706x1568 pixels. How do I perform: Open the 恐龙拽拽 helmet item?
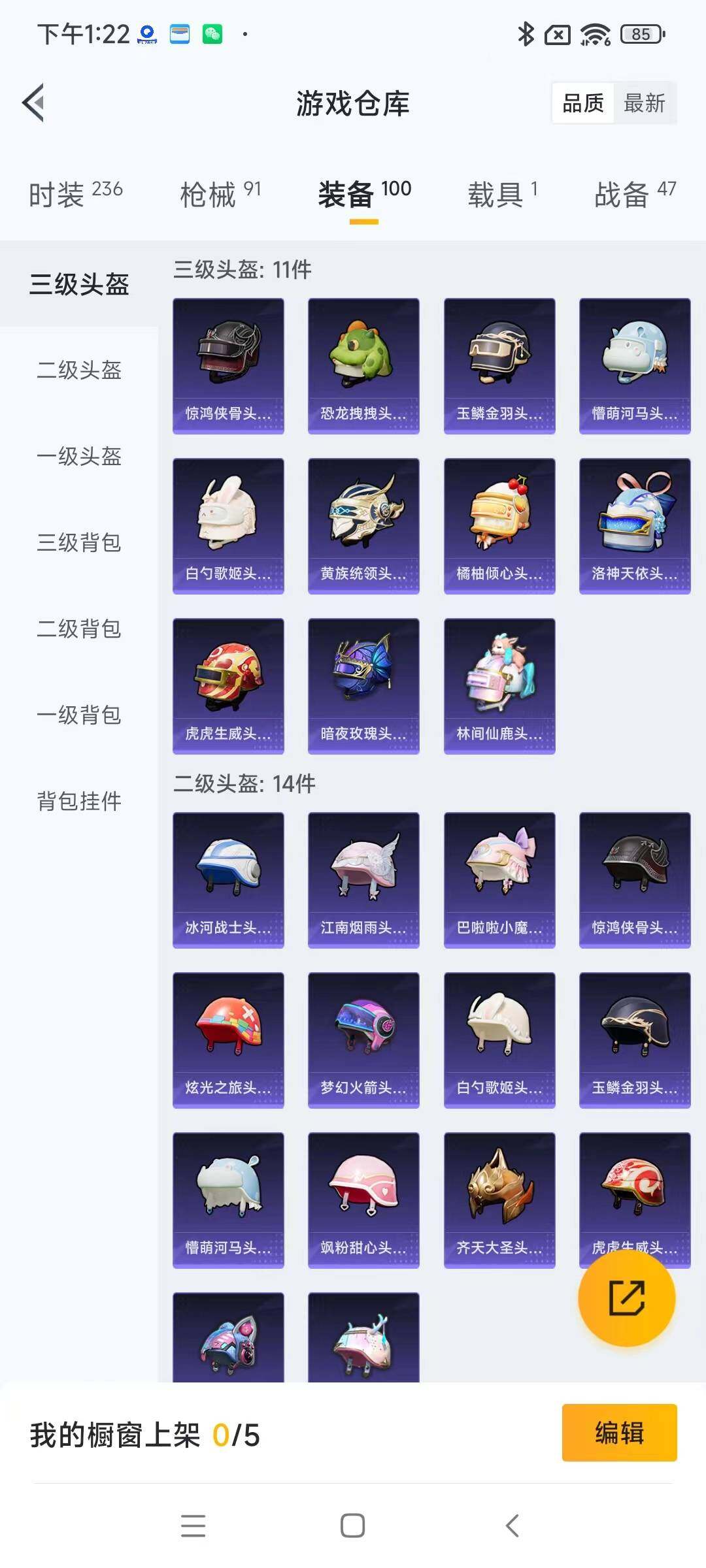(363, 366)
